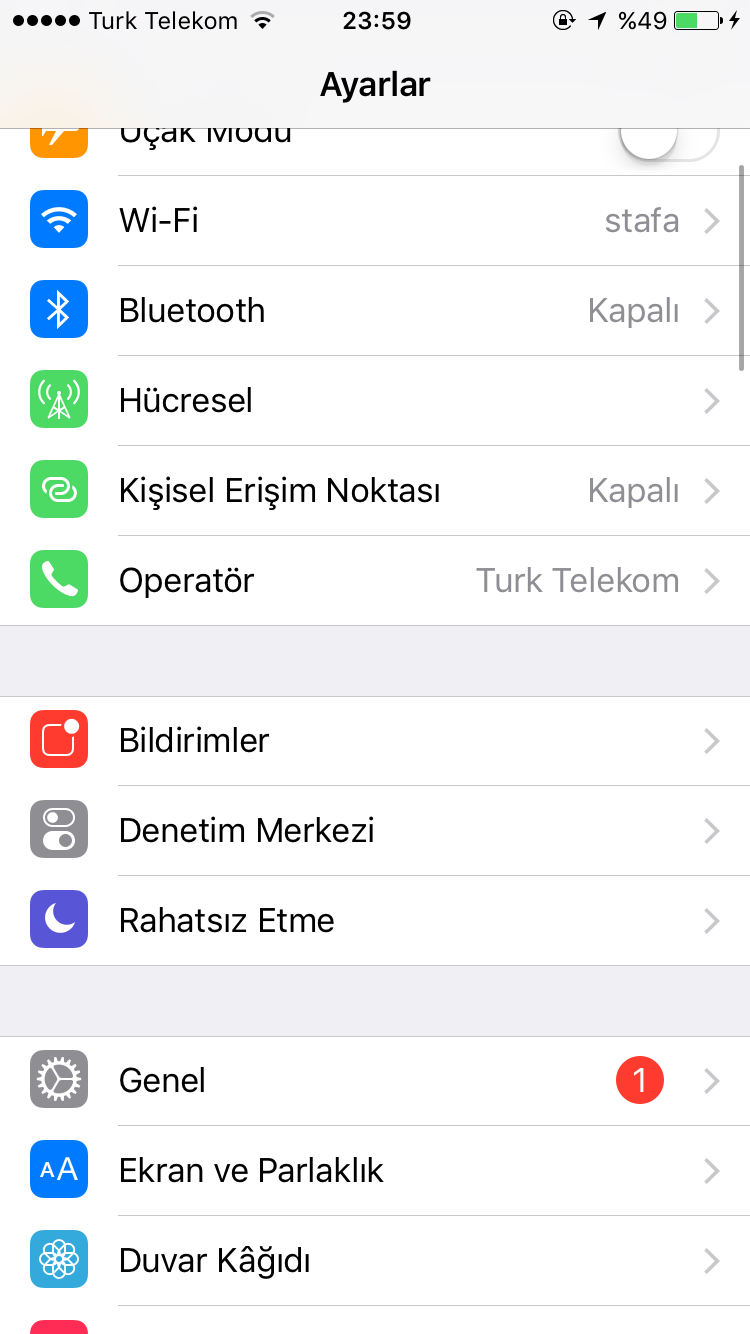Tap the Ekran ve Parlaklık icon
This screenshot has width=750, height=1334.
(x=58, y=1169)
